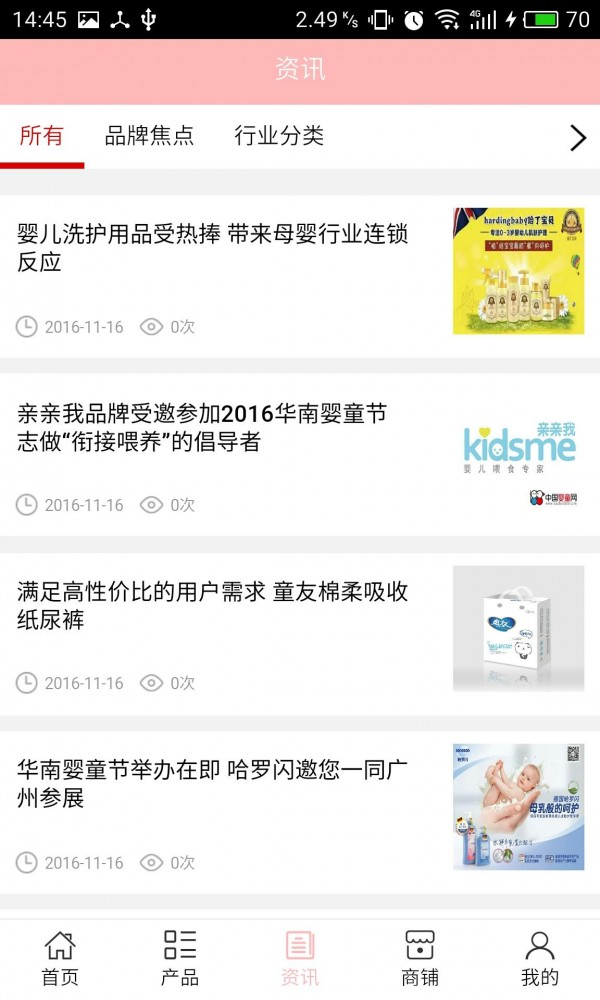
Task: Open article 童友棉柔吸收纸尿裤
Action: tap(213, 605)
